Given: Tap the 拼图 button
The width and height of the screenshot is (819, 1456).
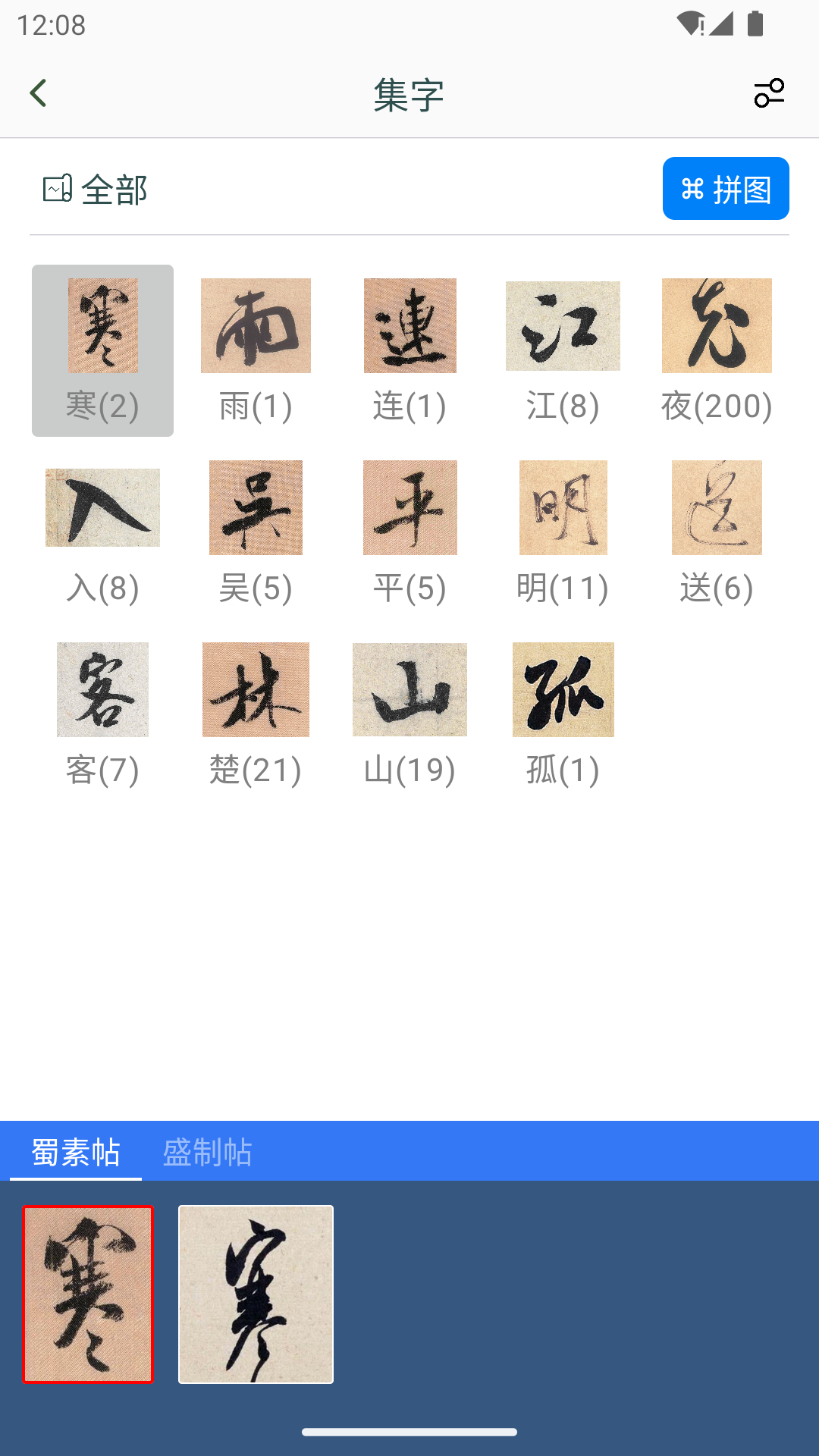Looking at the screenshot, I should (725, 189).
